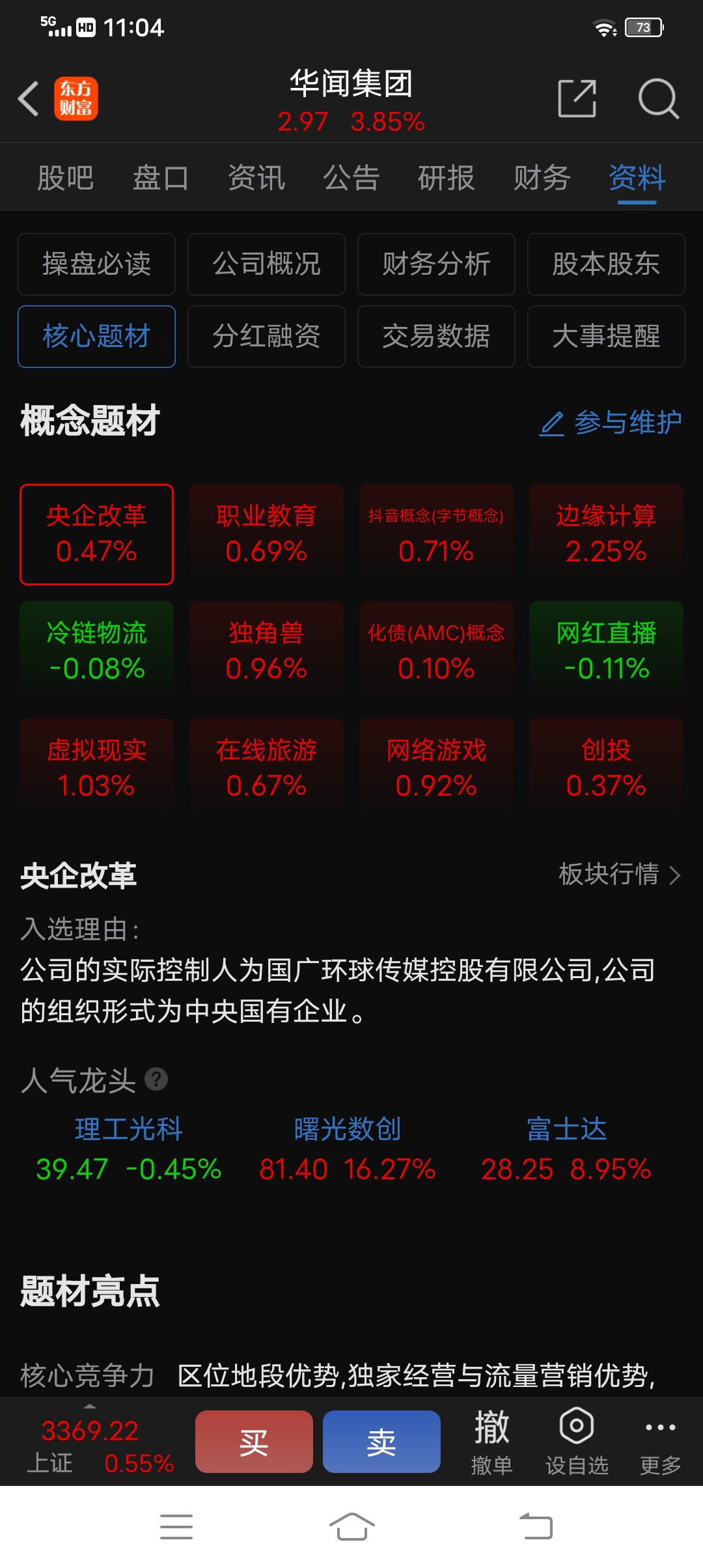Image resolution: width=703 pixels, height=1568 pixels.
Task: Share the 华闻集团 stock page
Action: point(575,98)
